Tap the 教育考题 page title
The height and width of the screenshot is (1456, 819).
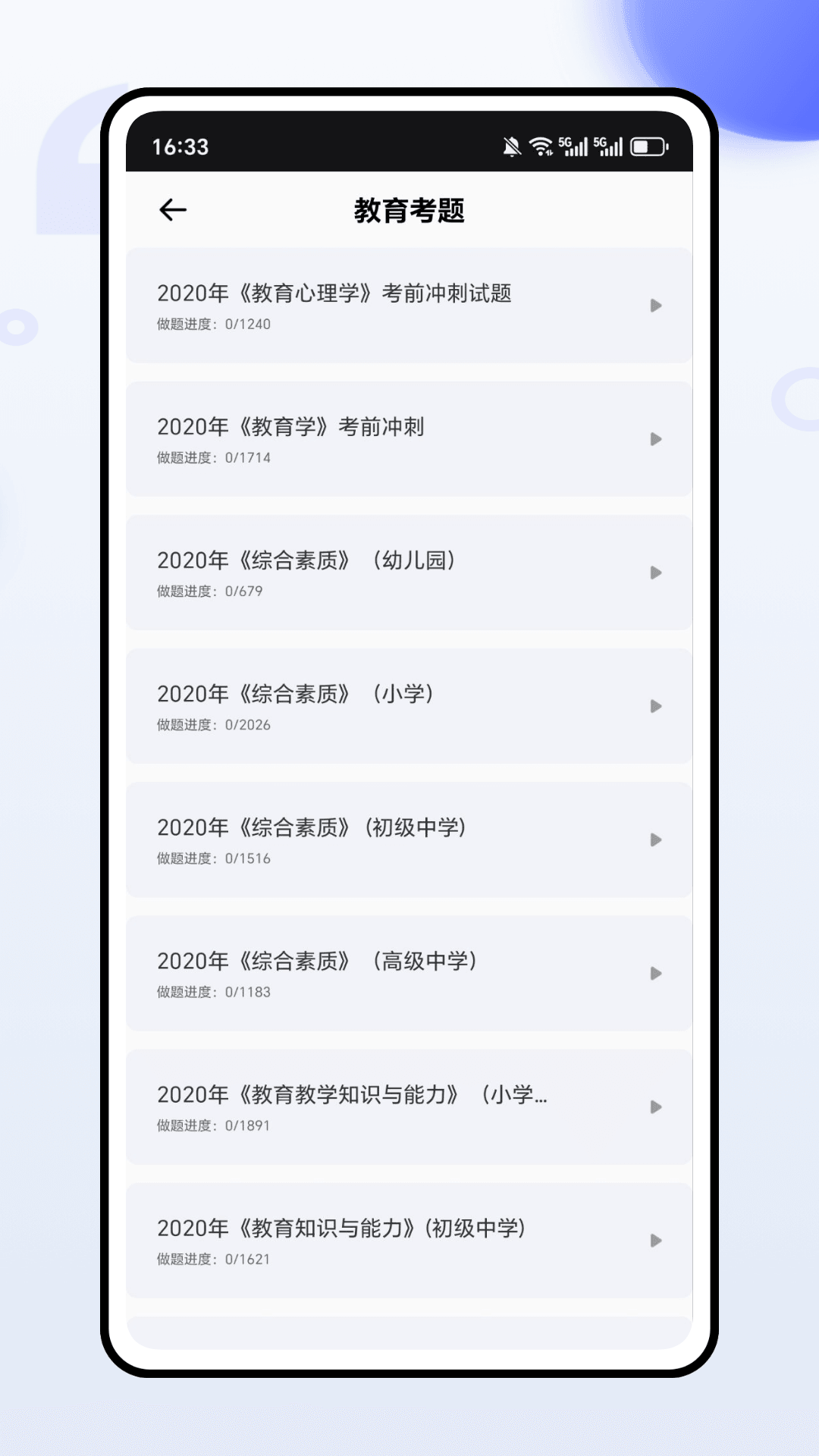(409, 211)
